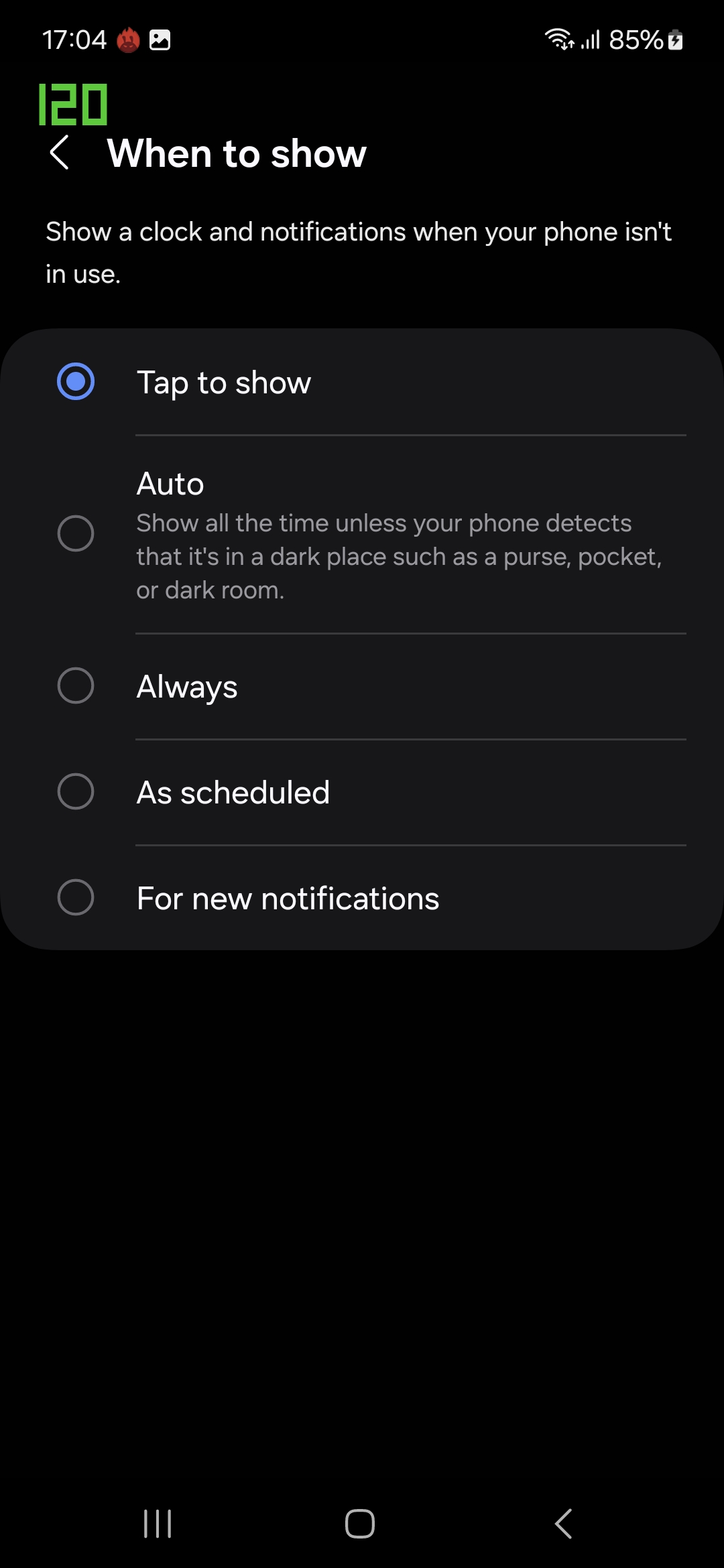Viewport: 724px width, 1568px height.
Task: Go back from When to show
Action: coord(60,153)
